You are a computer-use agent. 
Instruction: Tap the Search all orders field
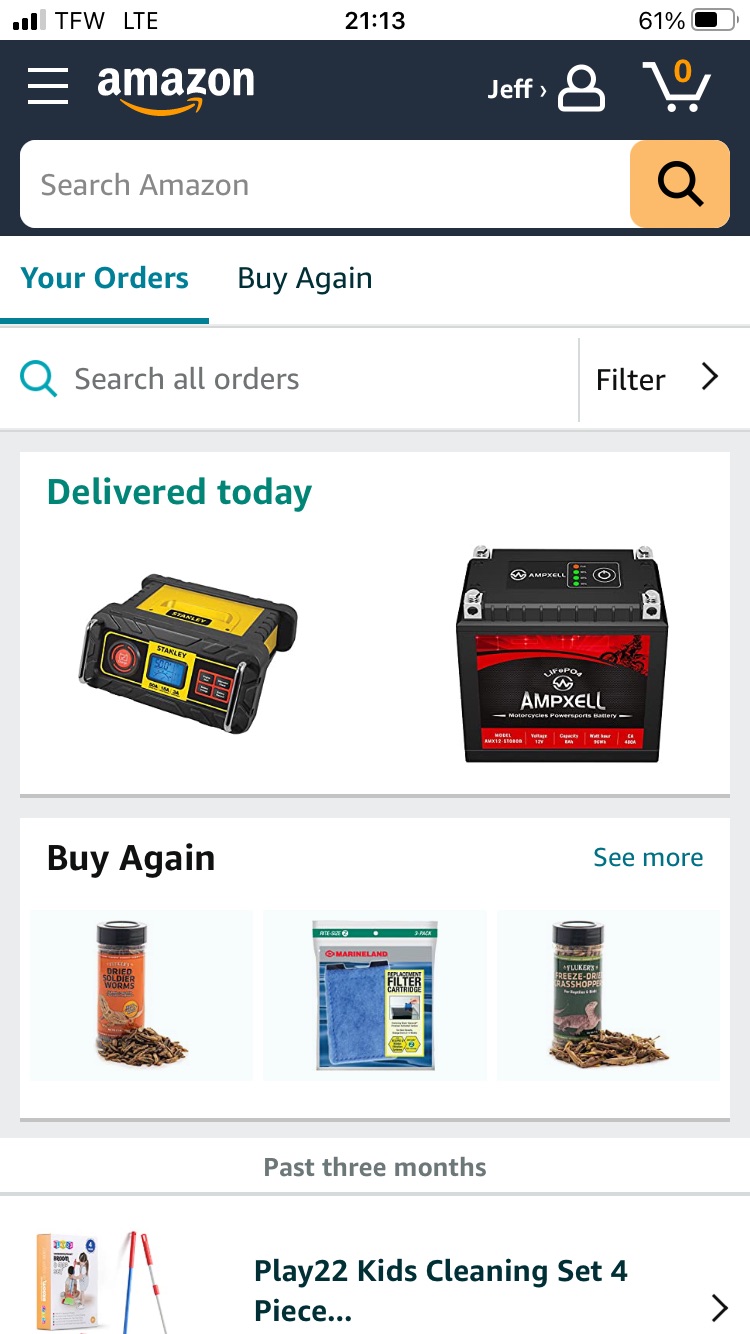(x=290, y=380)
